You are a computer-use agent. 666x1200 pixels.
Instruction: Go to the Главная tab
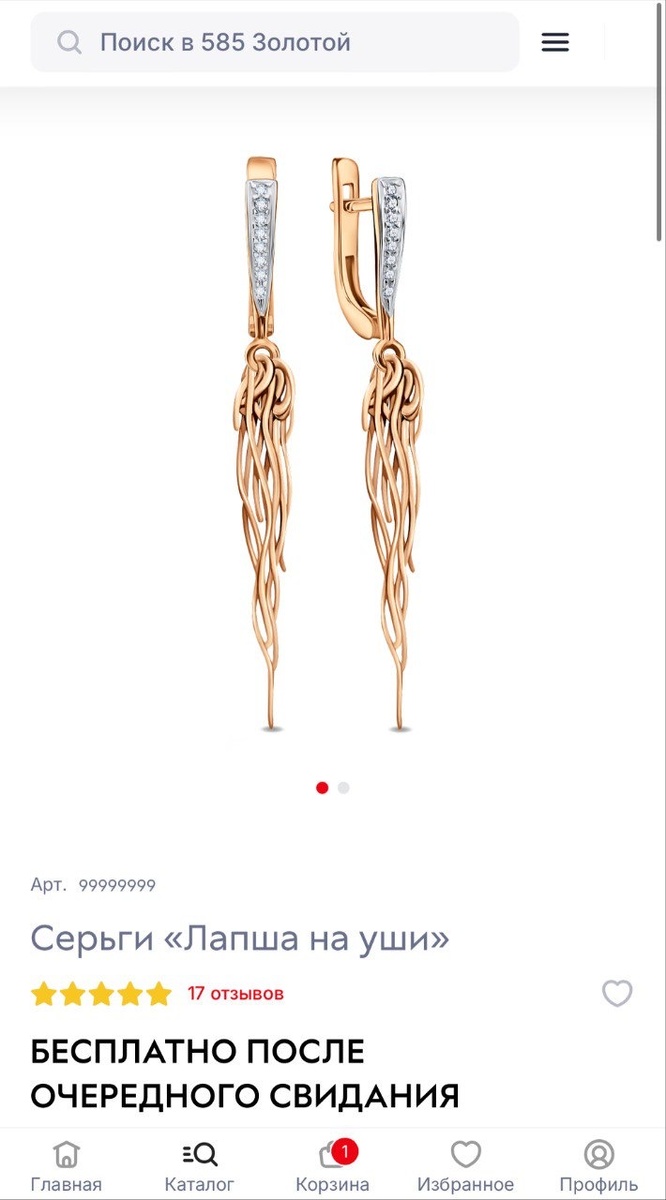click(66, 1166)
